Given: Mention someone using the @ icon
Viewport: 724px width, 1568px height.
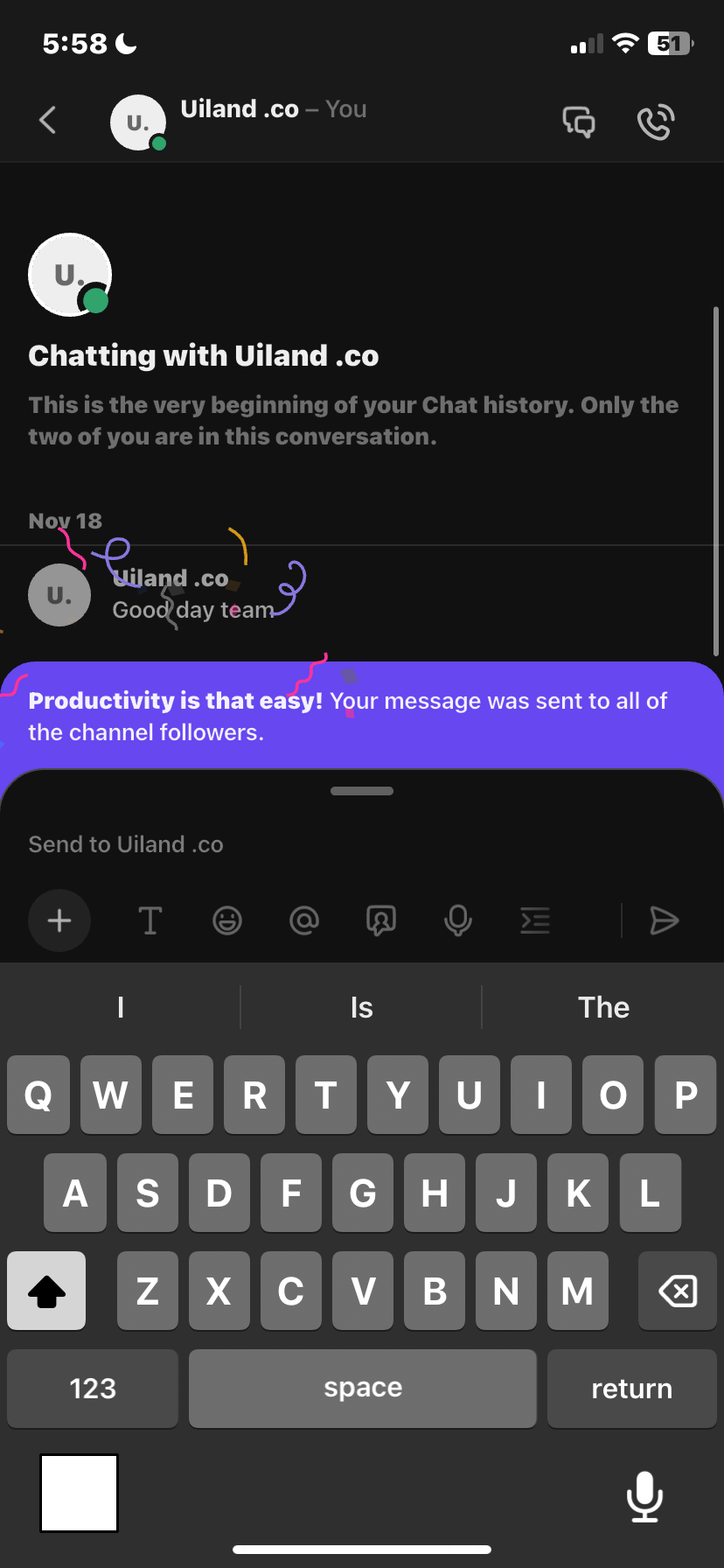Looking at the screenshot, I should click(x=303, y=920).
